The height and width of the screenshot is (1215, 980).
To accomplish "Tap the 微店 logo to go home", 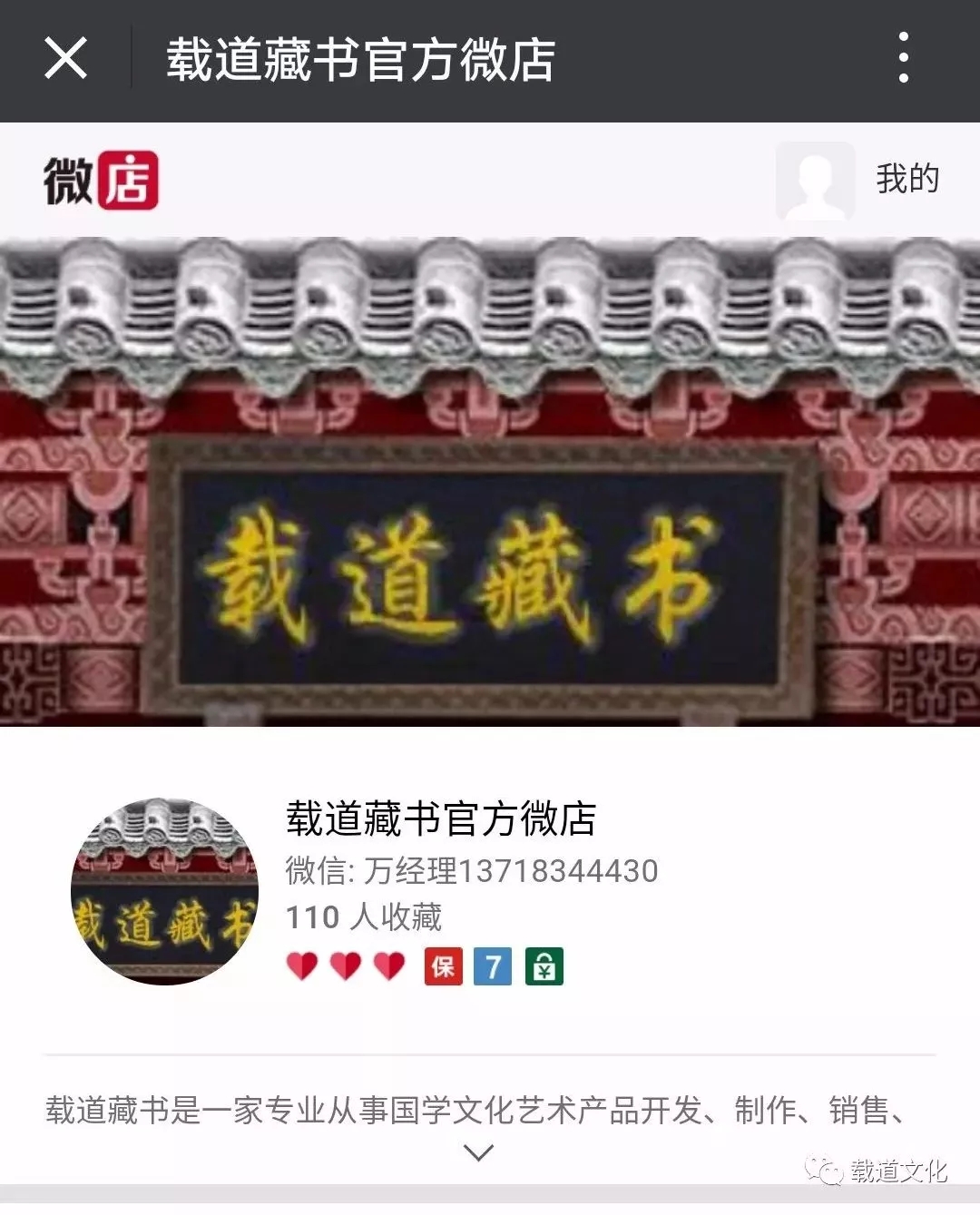I will click(x=101, y=181).
